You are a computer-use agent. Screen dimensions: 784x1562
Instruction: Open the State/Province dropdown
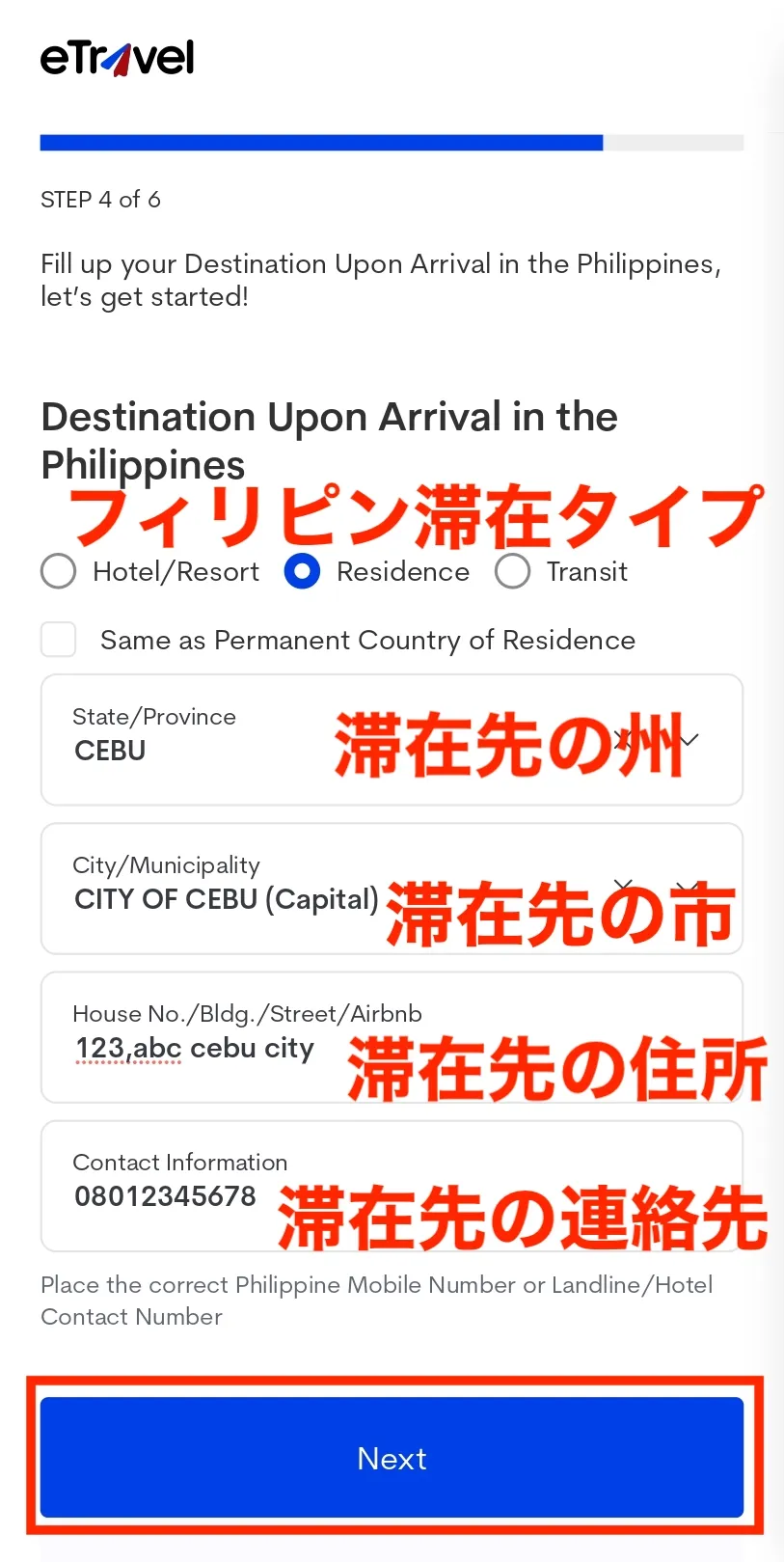(392, 740)
